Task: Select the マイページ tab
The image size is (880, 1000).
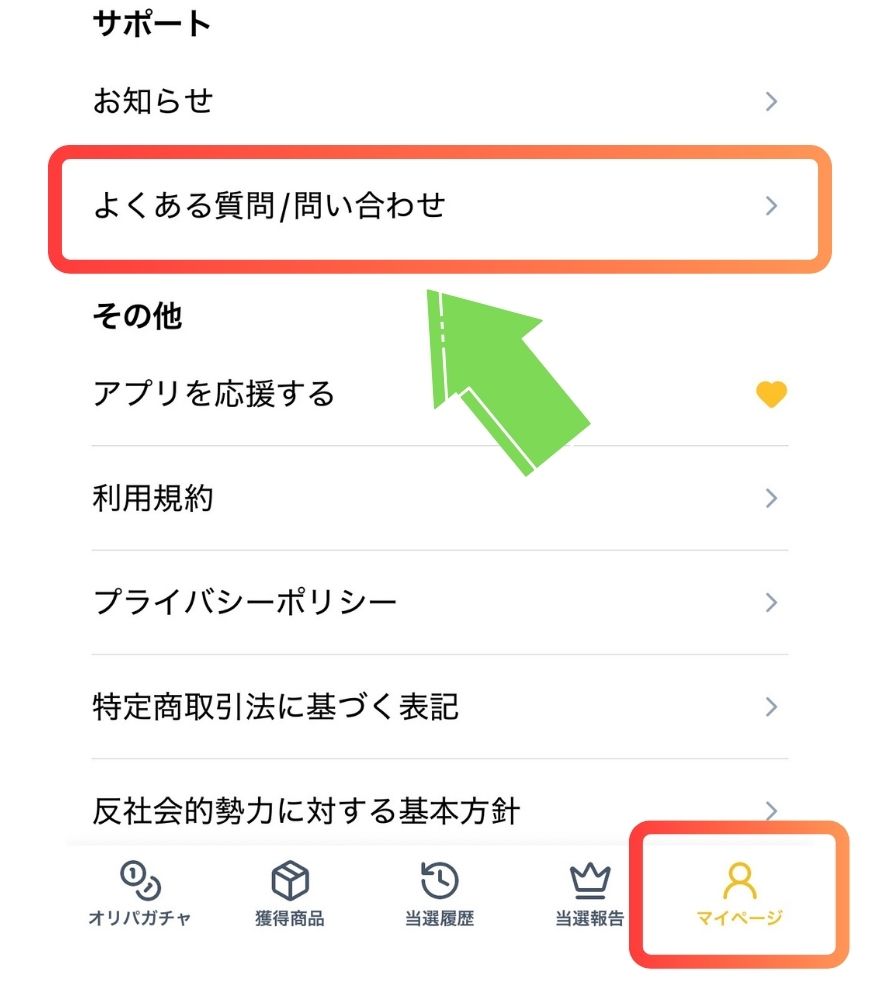Action: (739, 893)
